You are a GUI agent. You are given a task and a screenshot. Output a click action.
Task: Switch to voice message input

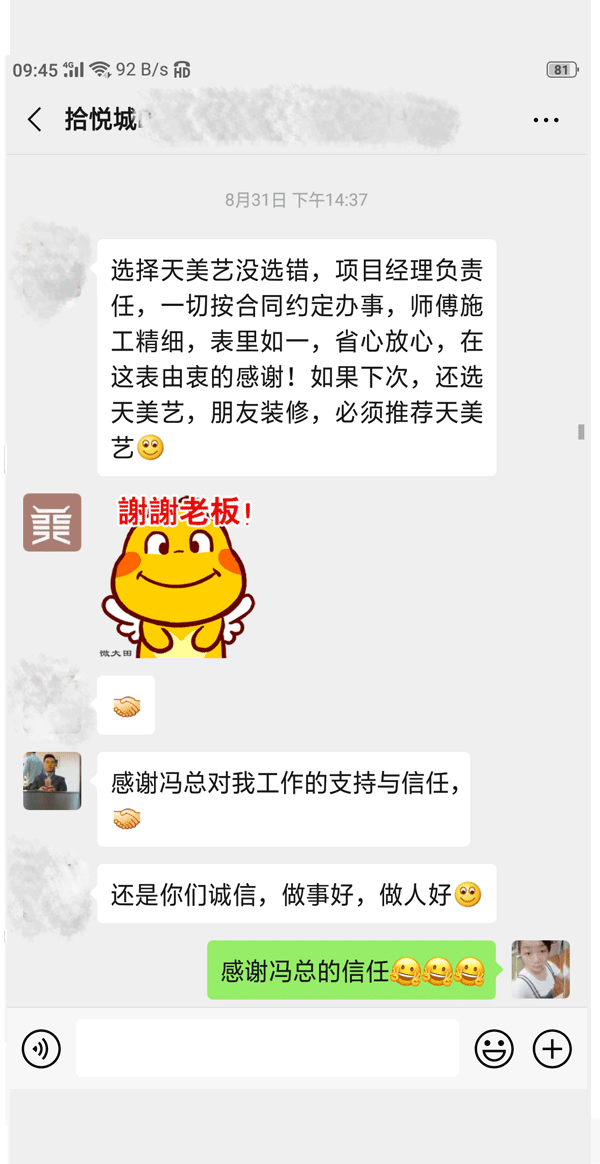point(41,1049)
